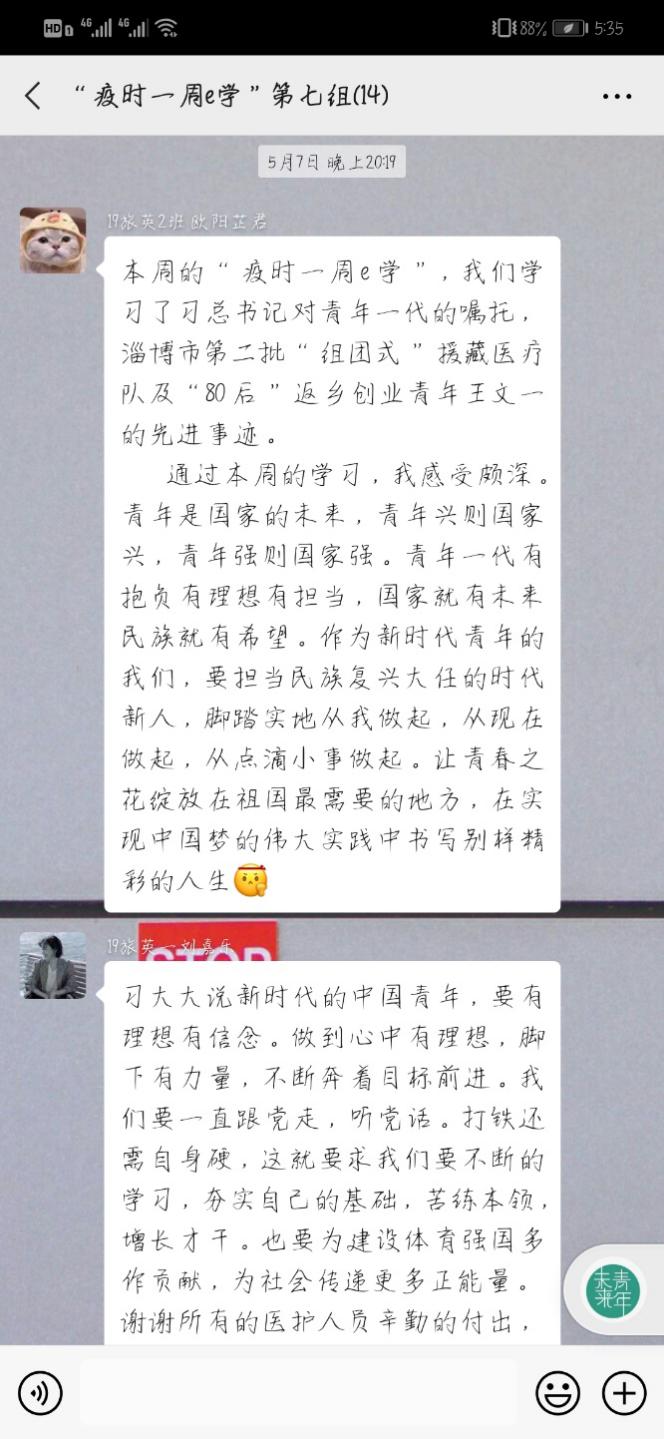Screen dimensions: 664x1439
Task: Tap the message text field
Action: [298, 1392]
